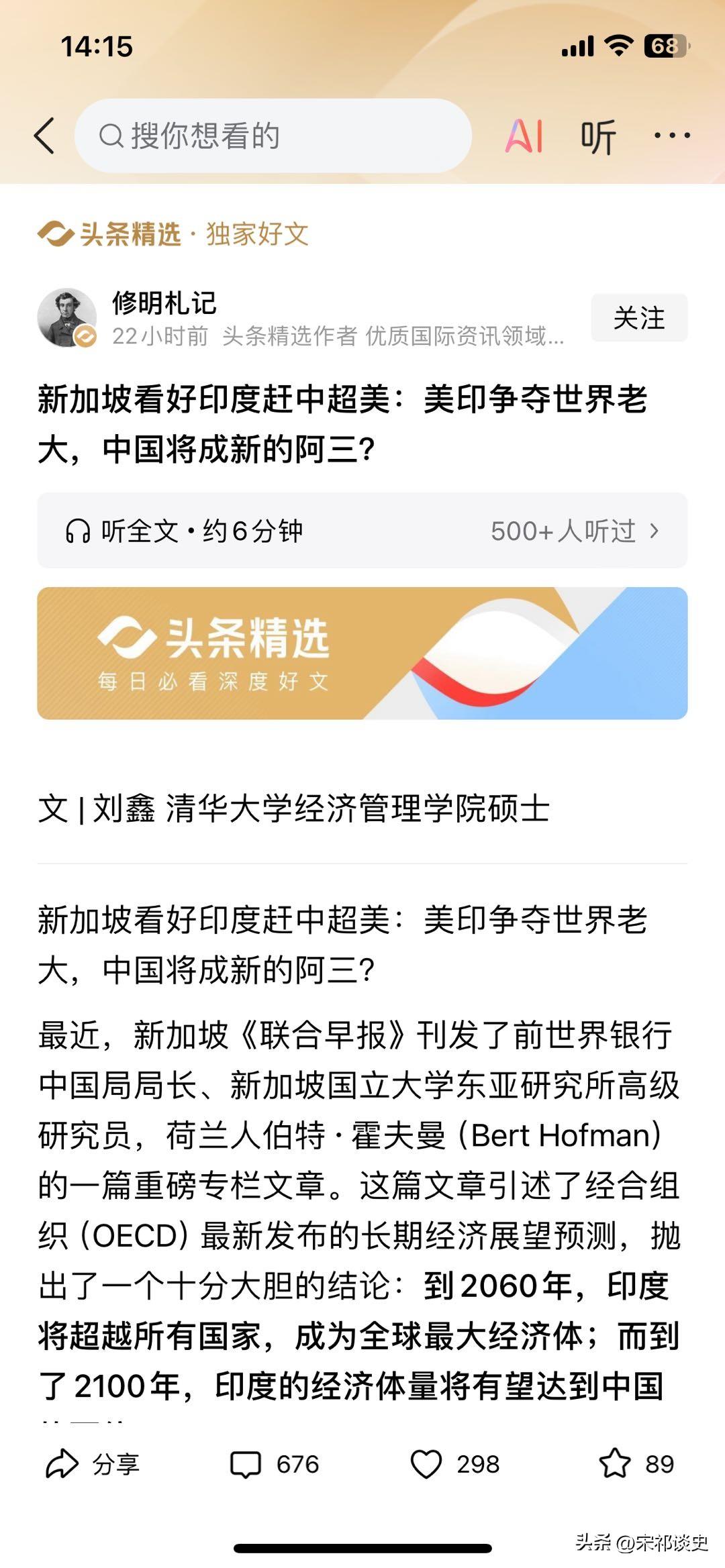Toggle favorite showing count 89
725x1568 pixels.
636,1465
